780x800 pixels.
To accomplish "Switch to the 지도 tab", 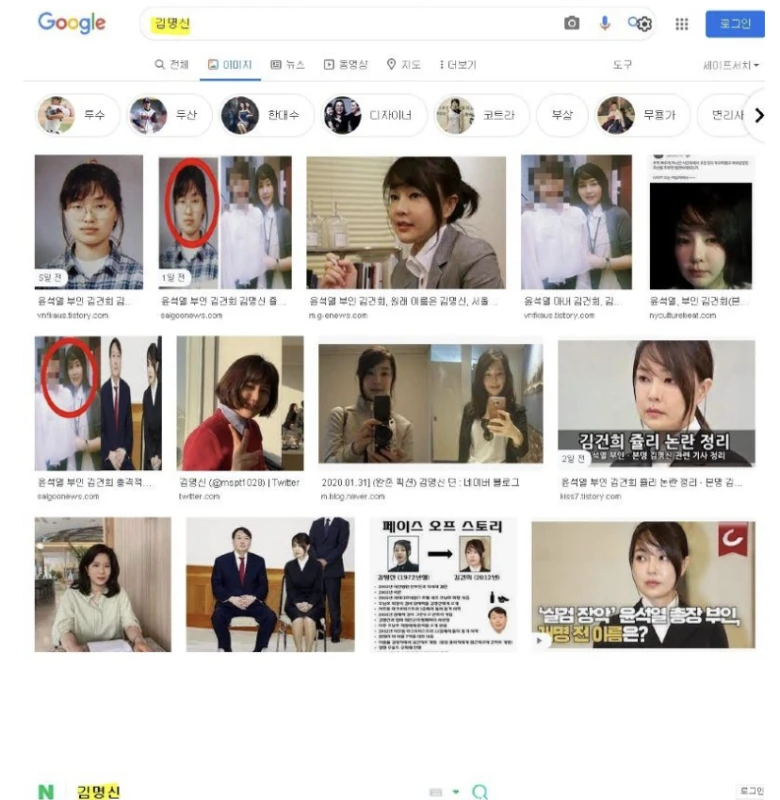I will coord(403,65).
